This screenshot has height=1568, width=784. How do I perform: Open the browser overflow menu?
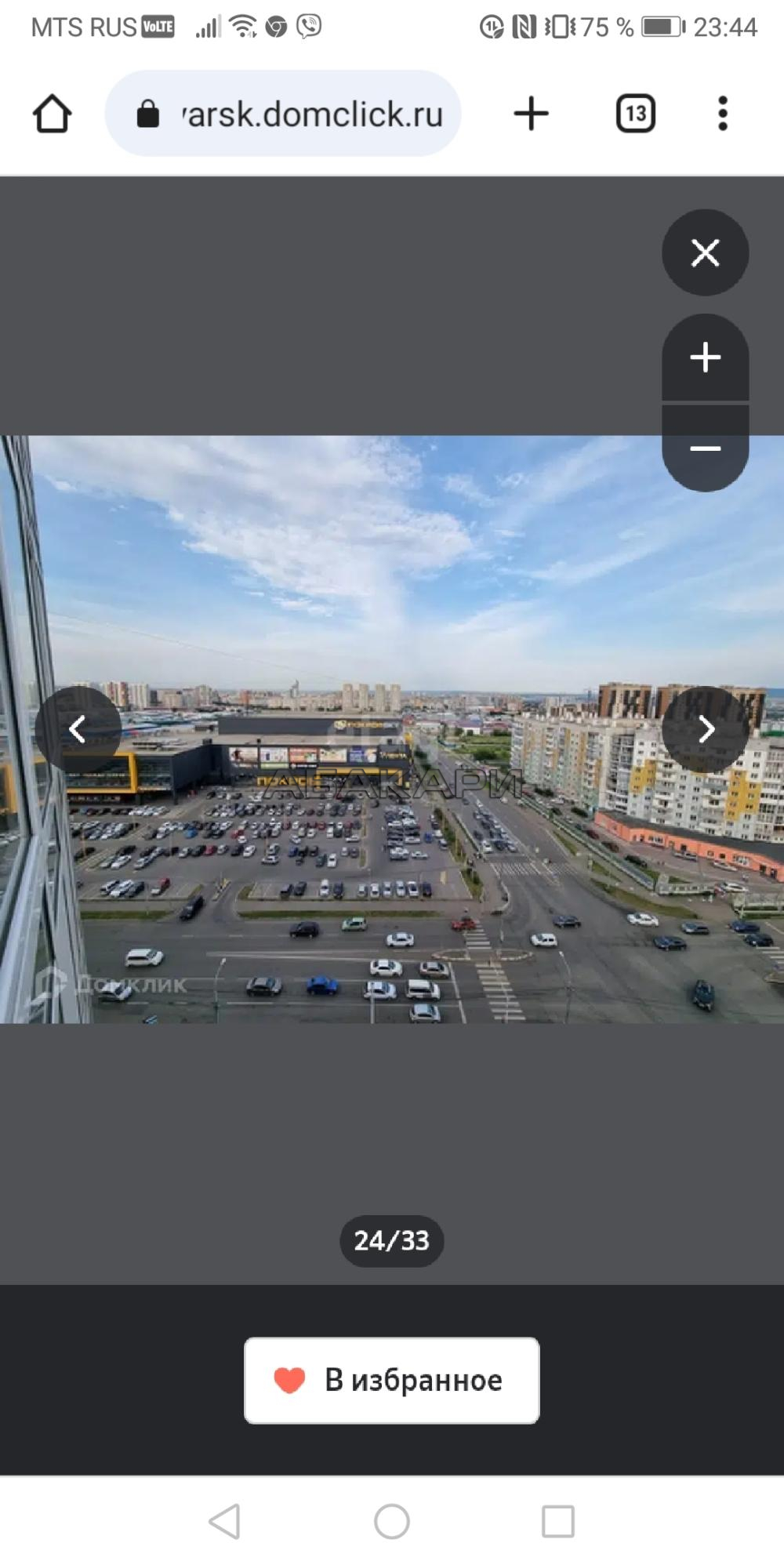pyautogui.click(x=723, y=114)
